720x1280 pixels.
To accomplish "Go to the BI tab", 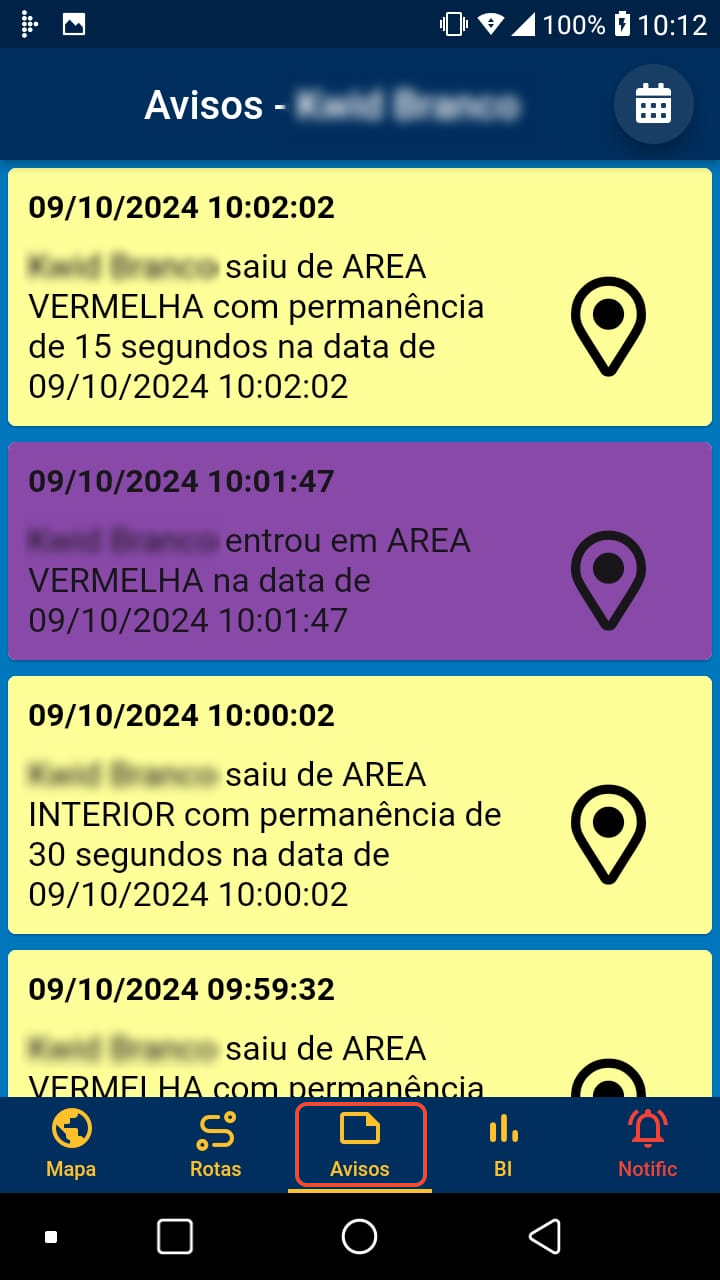I will pos(503,1144).
